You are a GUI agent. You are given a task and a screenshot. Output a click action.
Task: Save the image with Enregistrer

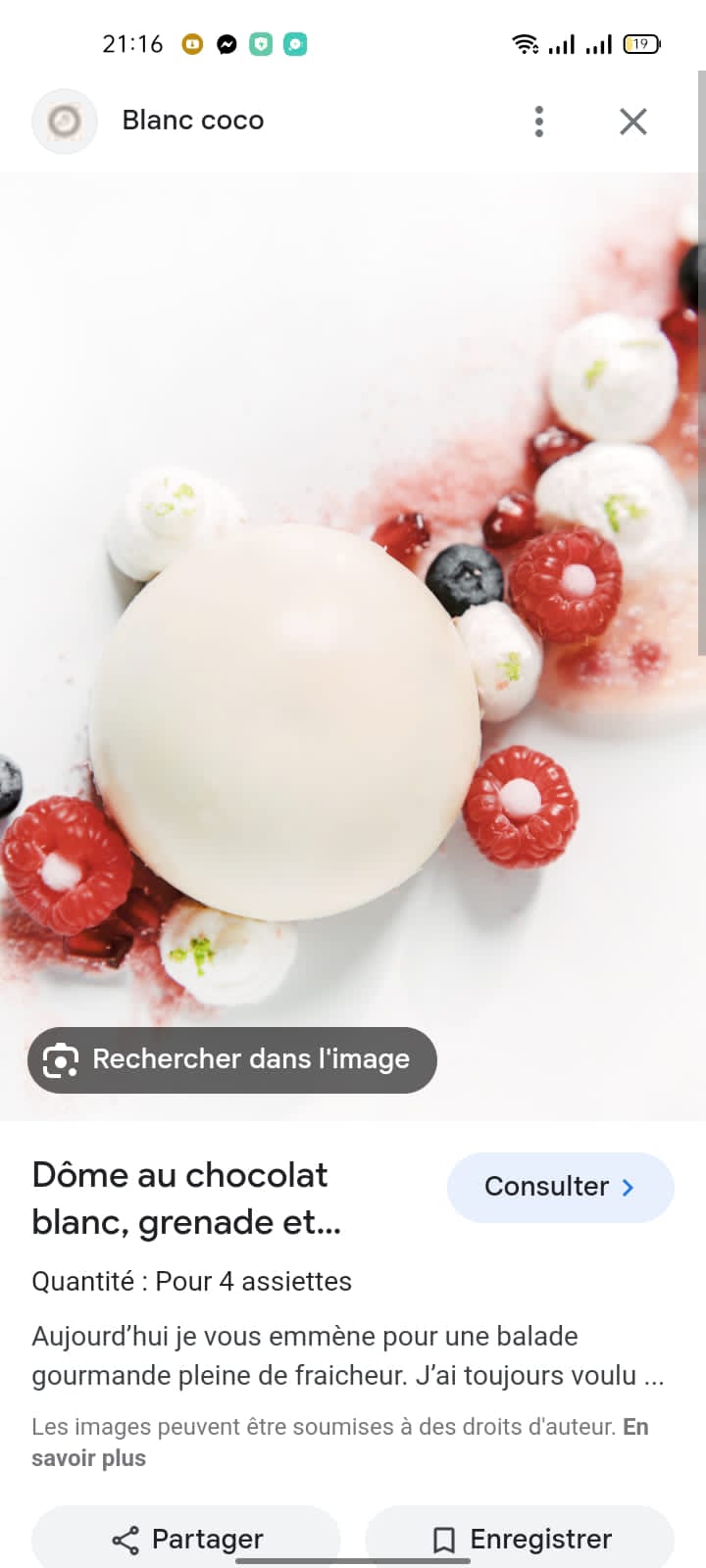pos(521,1539)
